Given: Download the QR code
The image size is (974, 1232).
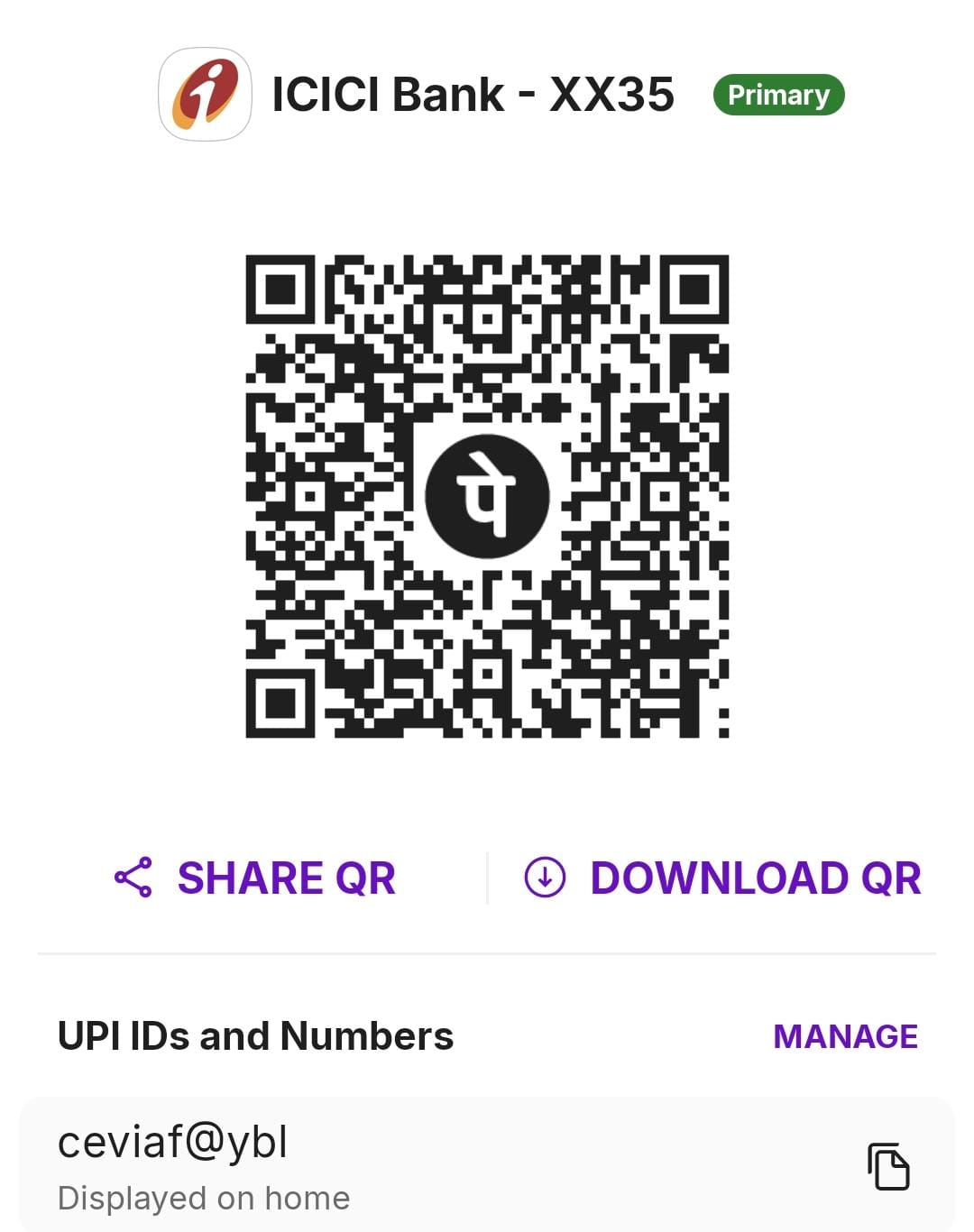Looking at the screenshot, I should (x=723, y=878).
